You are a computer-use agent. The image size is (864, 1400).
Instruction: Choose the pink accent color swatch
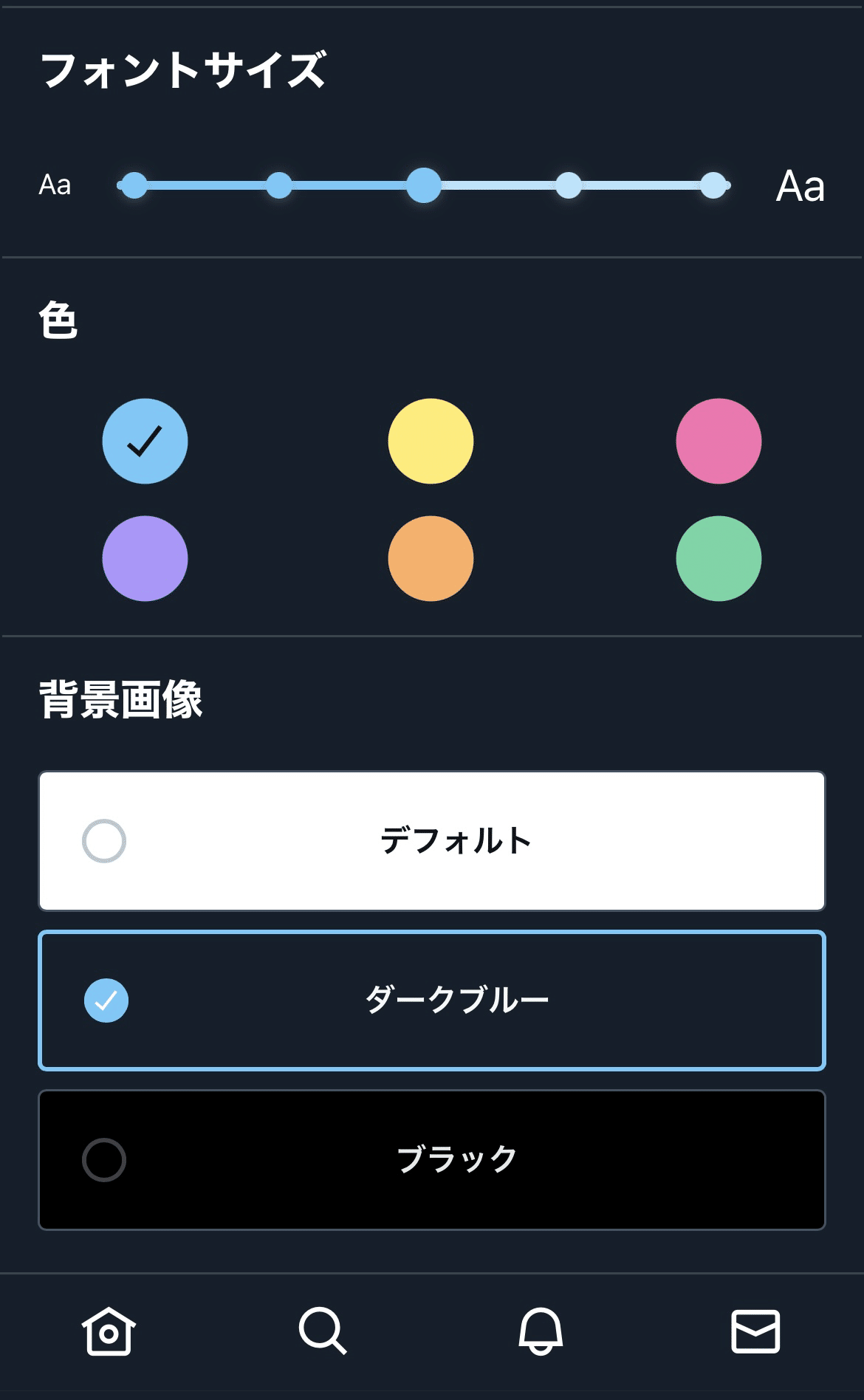[718, 441]
